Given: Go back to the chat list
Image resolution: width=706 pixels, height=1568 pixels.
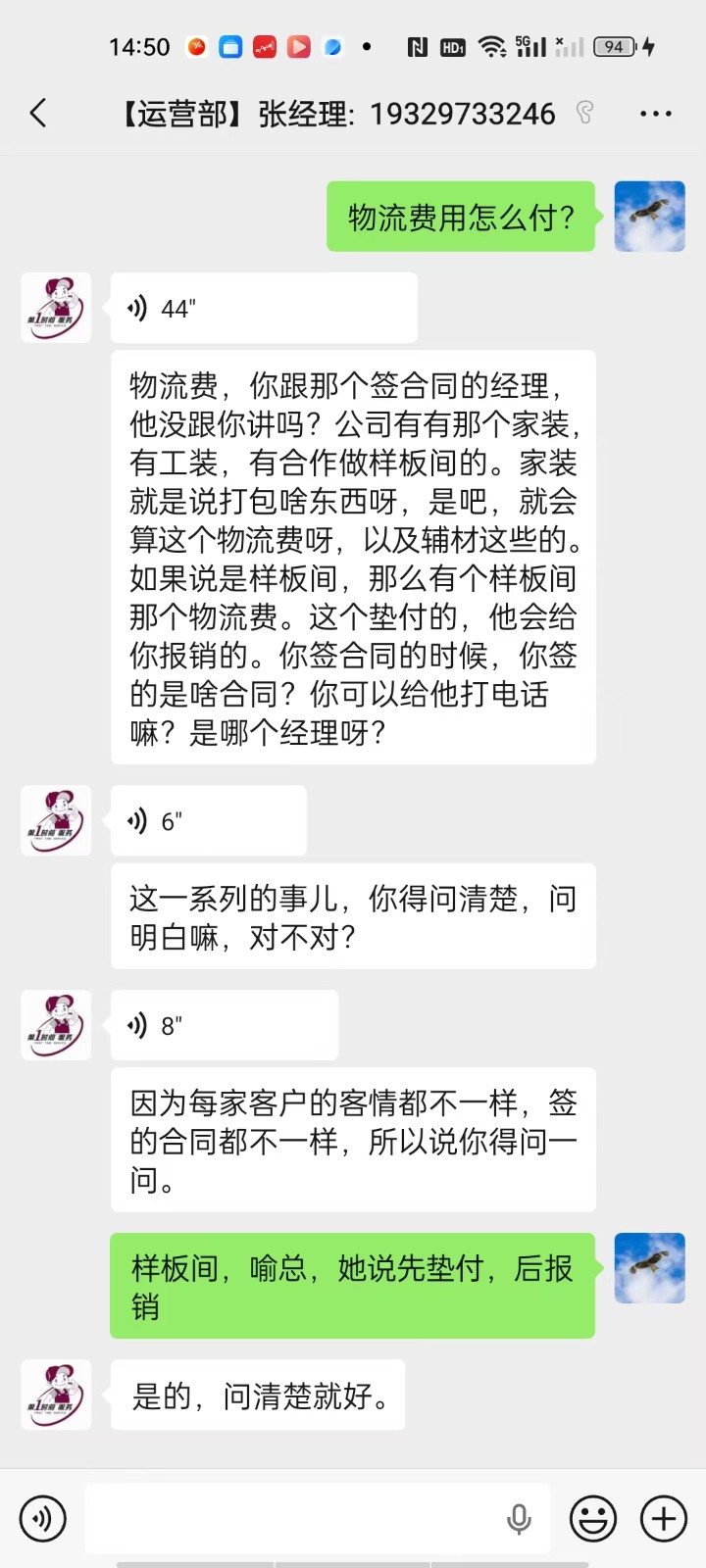Looking at the screenshot, I should click(x=38, y=114).
